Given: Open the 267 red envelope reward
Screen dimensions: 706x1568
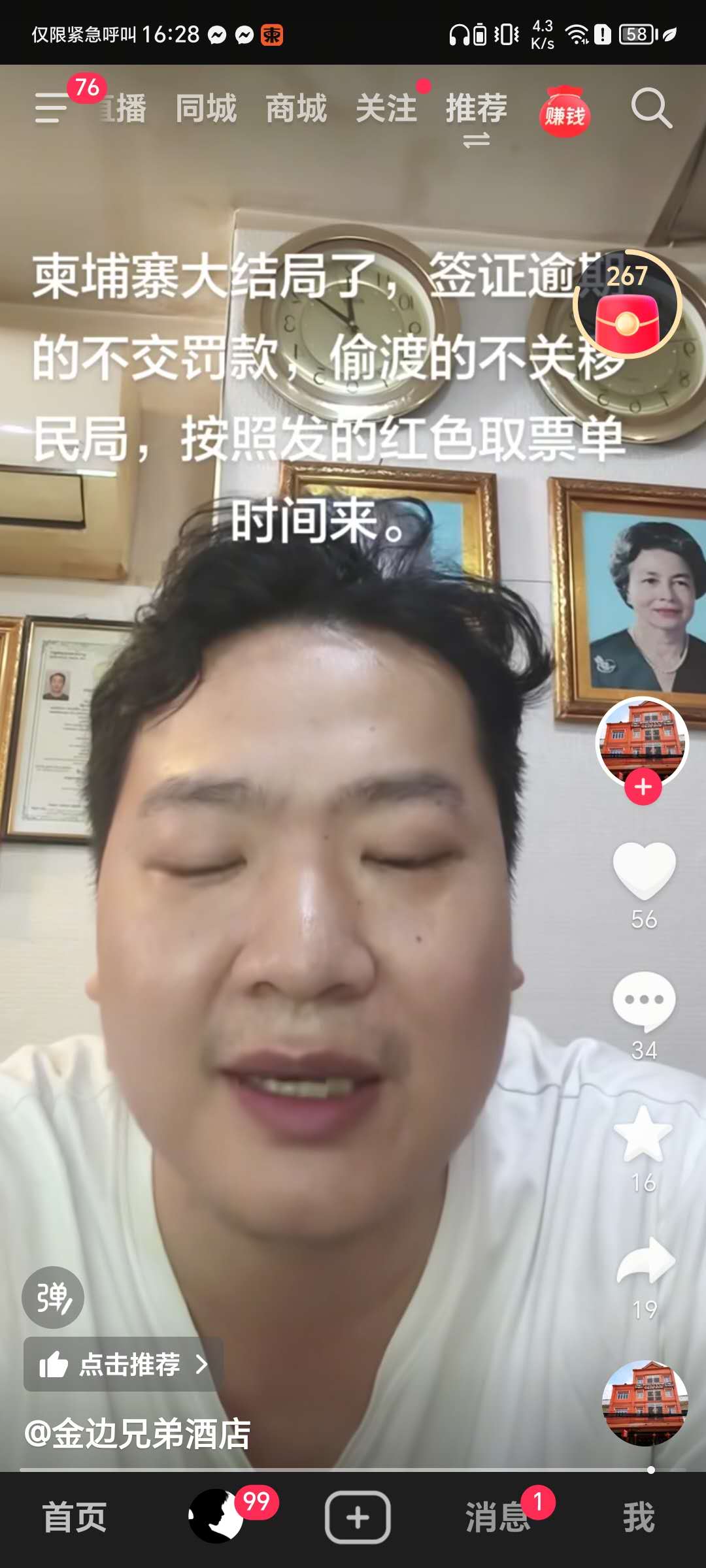Looking at the screenshot, I should pos(628,306).
